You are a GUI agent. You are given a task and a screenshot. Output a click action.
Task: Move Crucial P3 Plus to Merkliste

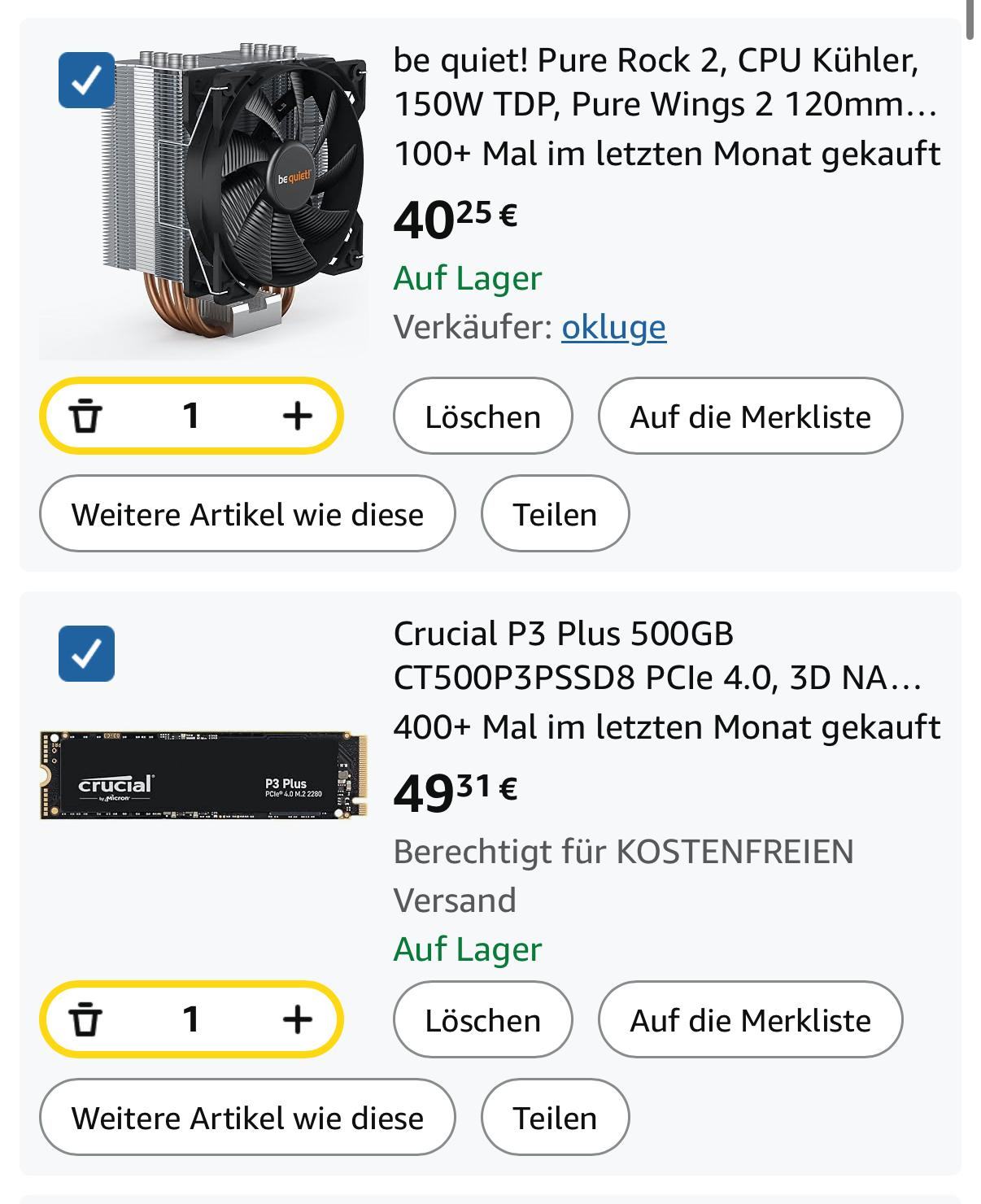point(750,1019)
